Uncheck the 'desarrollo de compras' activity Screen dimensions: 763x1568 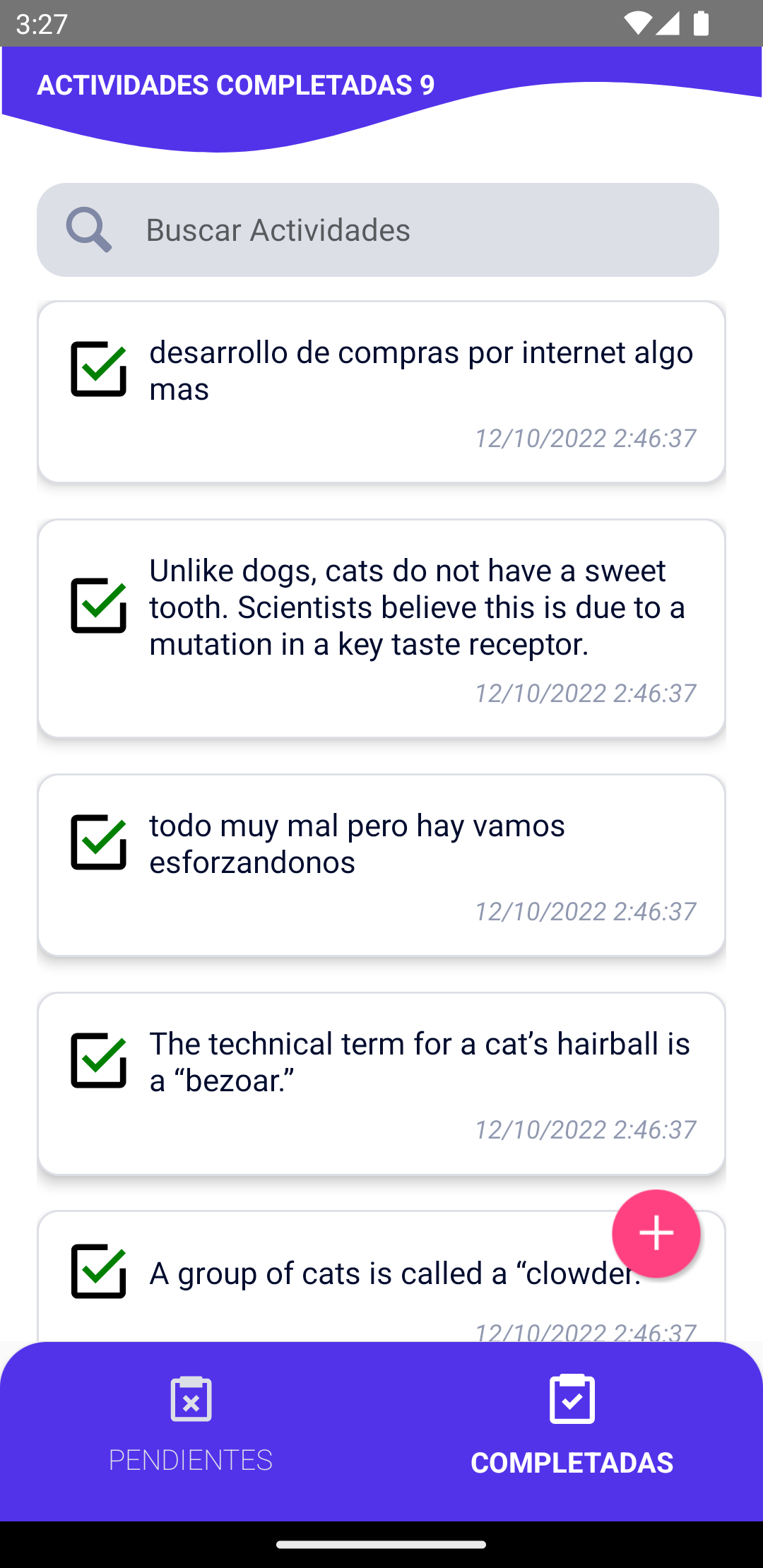[98, 369]
